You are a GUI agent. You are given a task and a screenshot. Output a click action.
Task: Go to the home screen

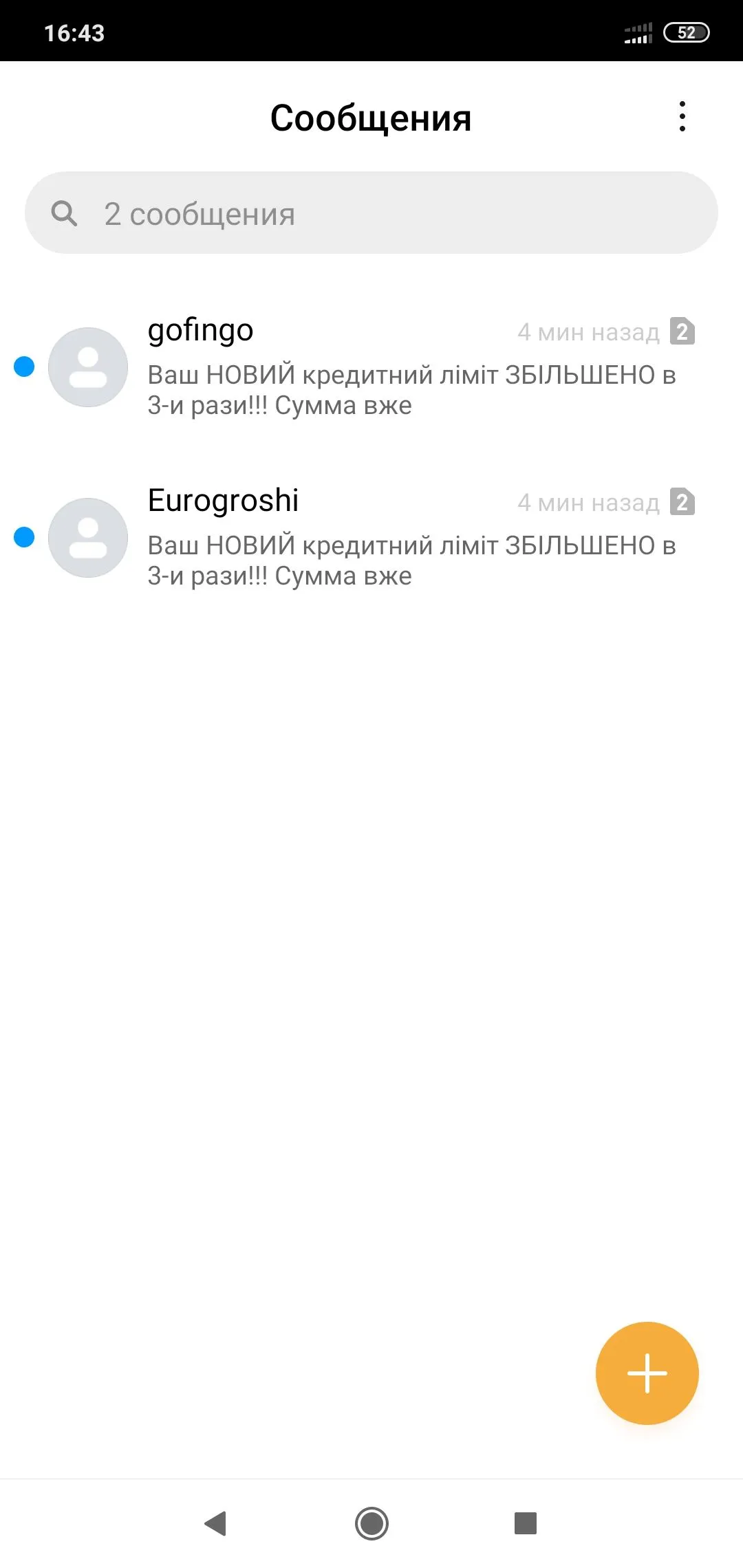pos(371,1523)
